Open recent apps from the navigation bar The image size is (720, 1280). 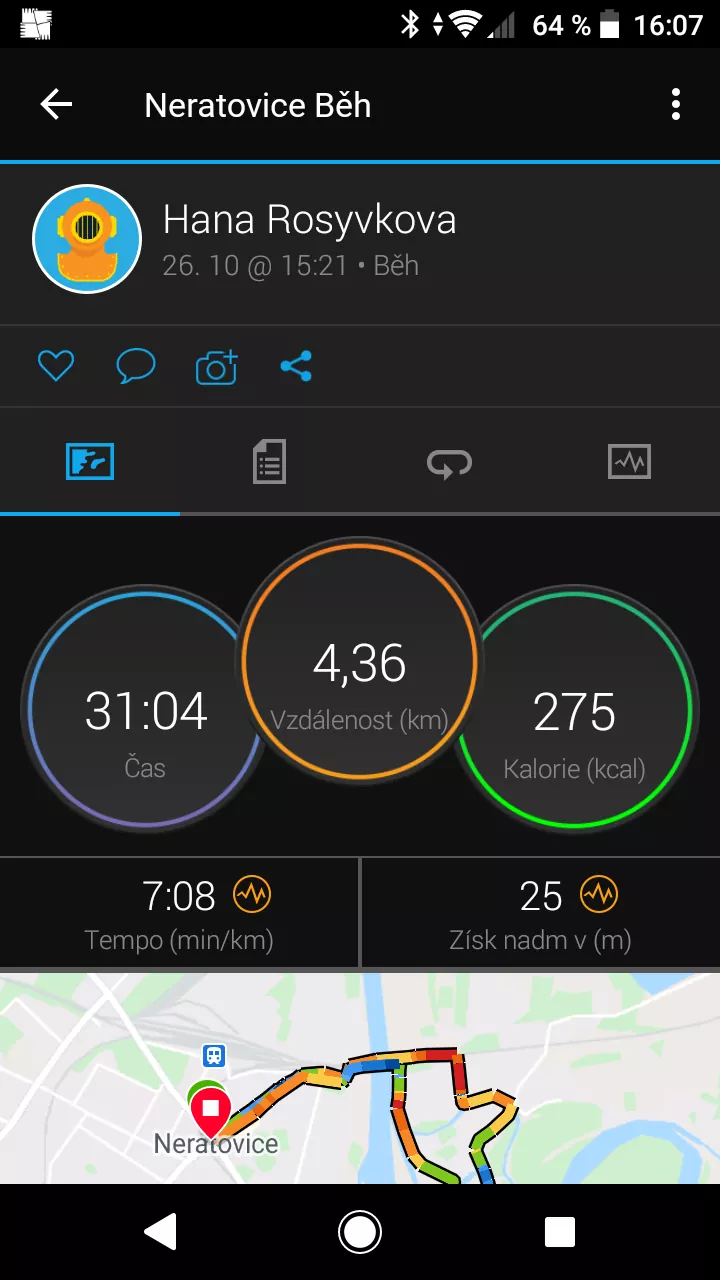pyautogui.click(x=560, y=1232)
